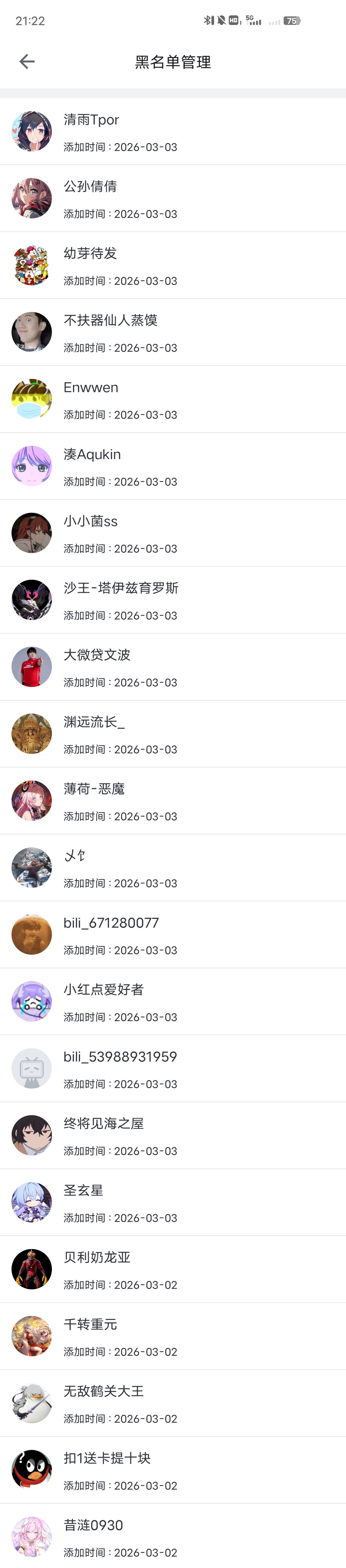The height and width of the screenshot is (1568, 346).
Task: Open the 无敌鹤关大王 entry
Action: tap(173, 1404)
